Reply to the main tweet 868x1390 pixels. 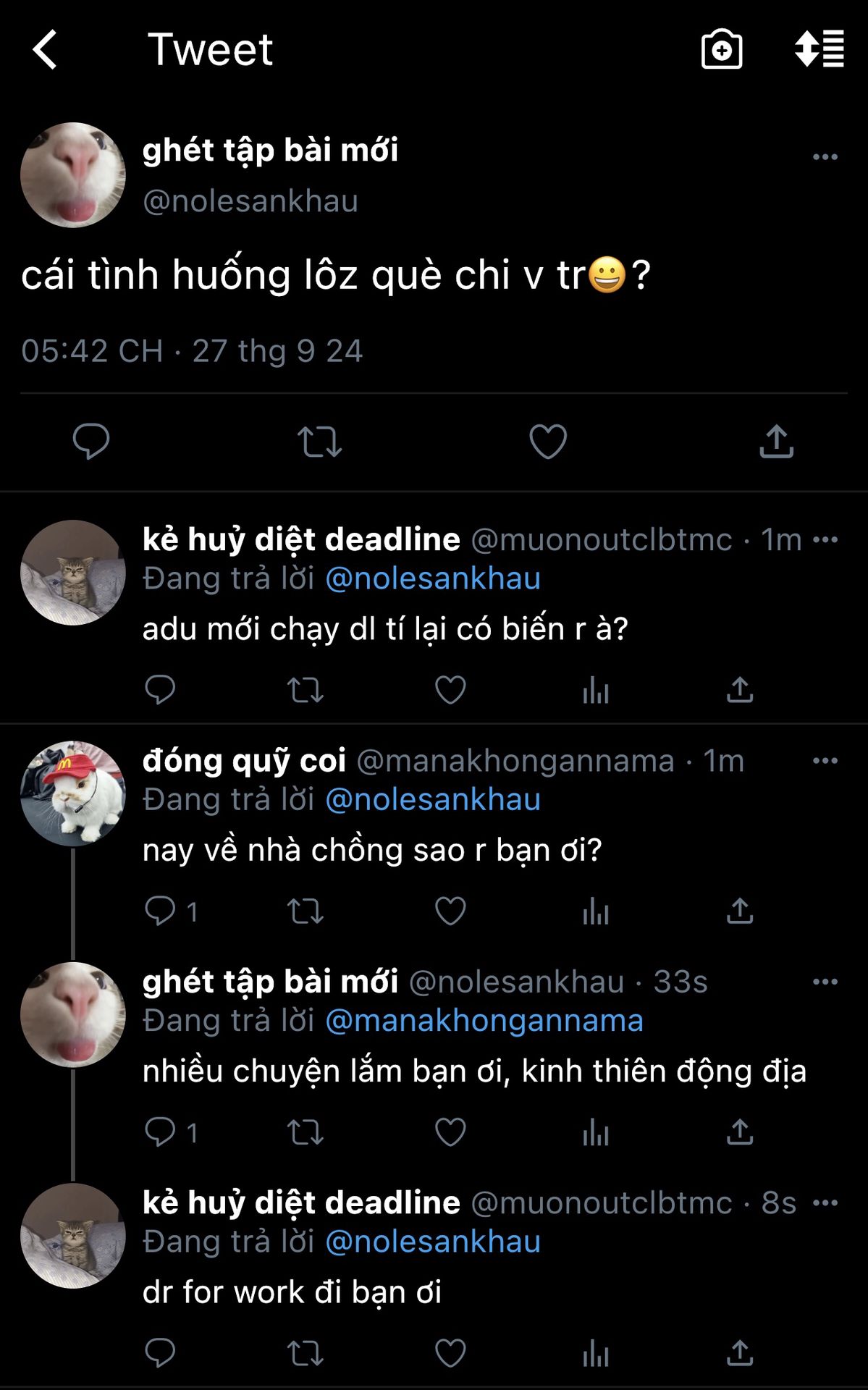point(91,441)
